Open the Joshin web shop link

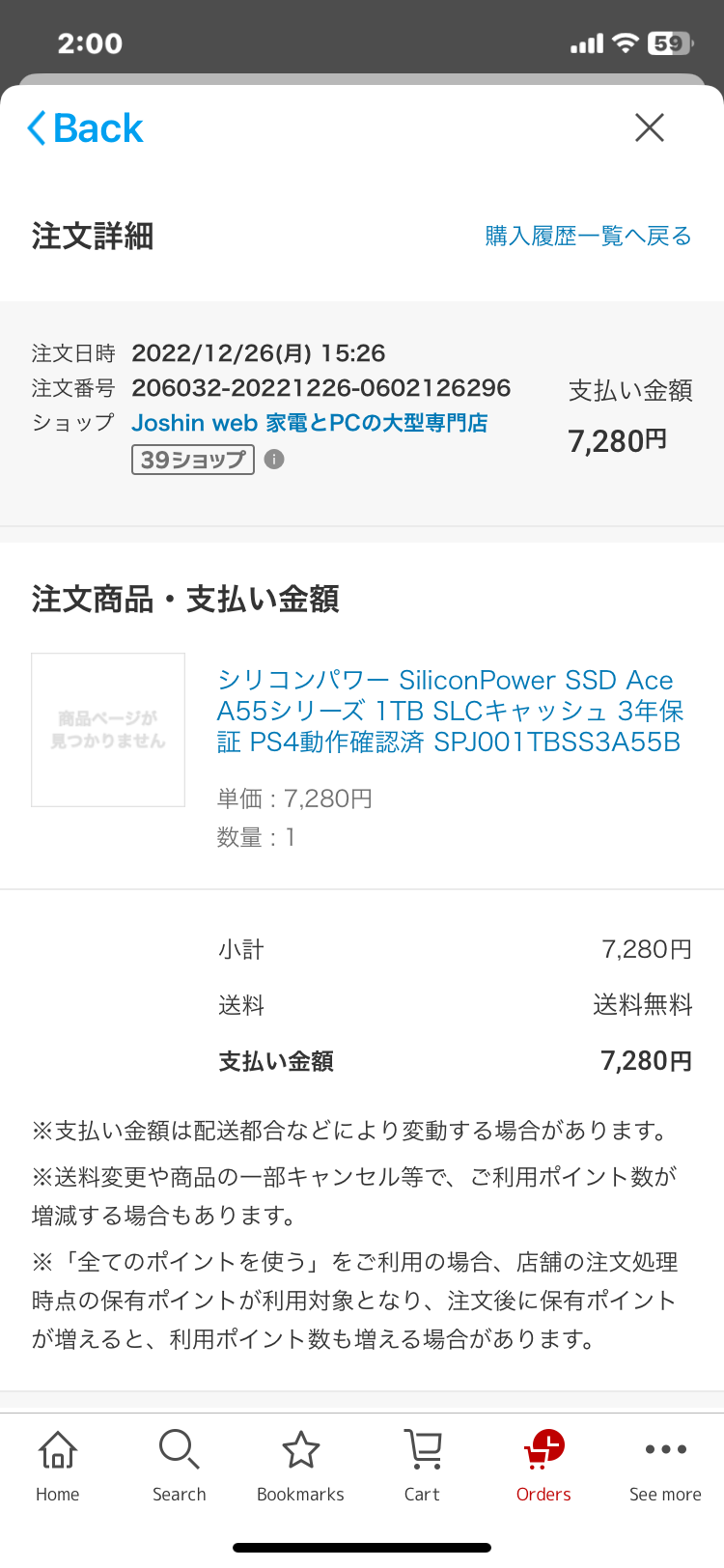click(x=309, y=423)
